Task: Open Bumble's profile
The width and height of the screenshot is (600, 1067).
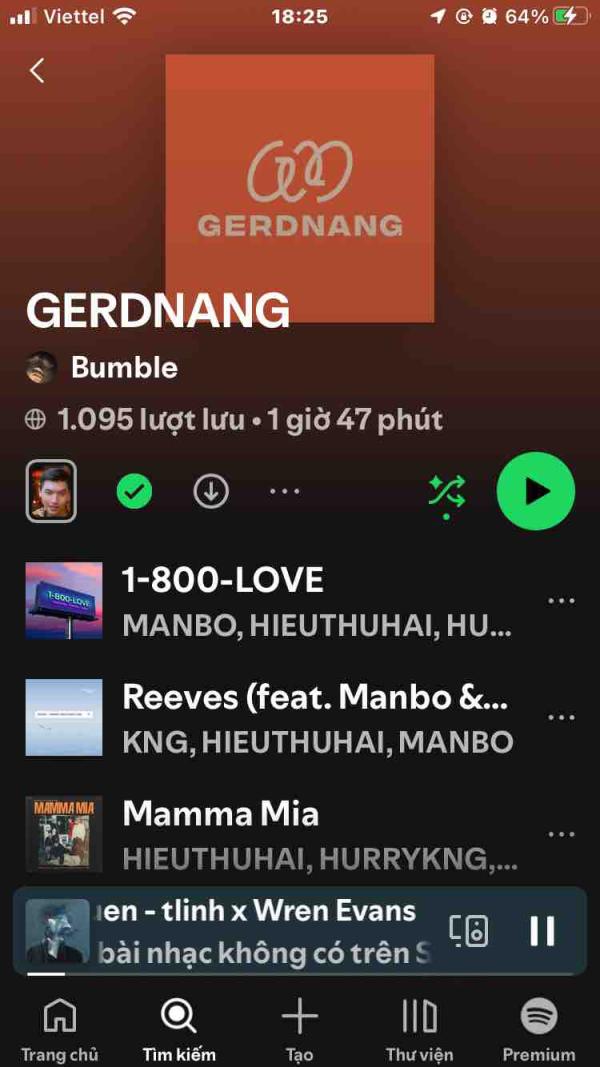Action: [x=123, y=368]
